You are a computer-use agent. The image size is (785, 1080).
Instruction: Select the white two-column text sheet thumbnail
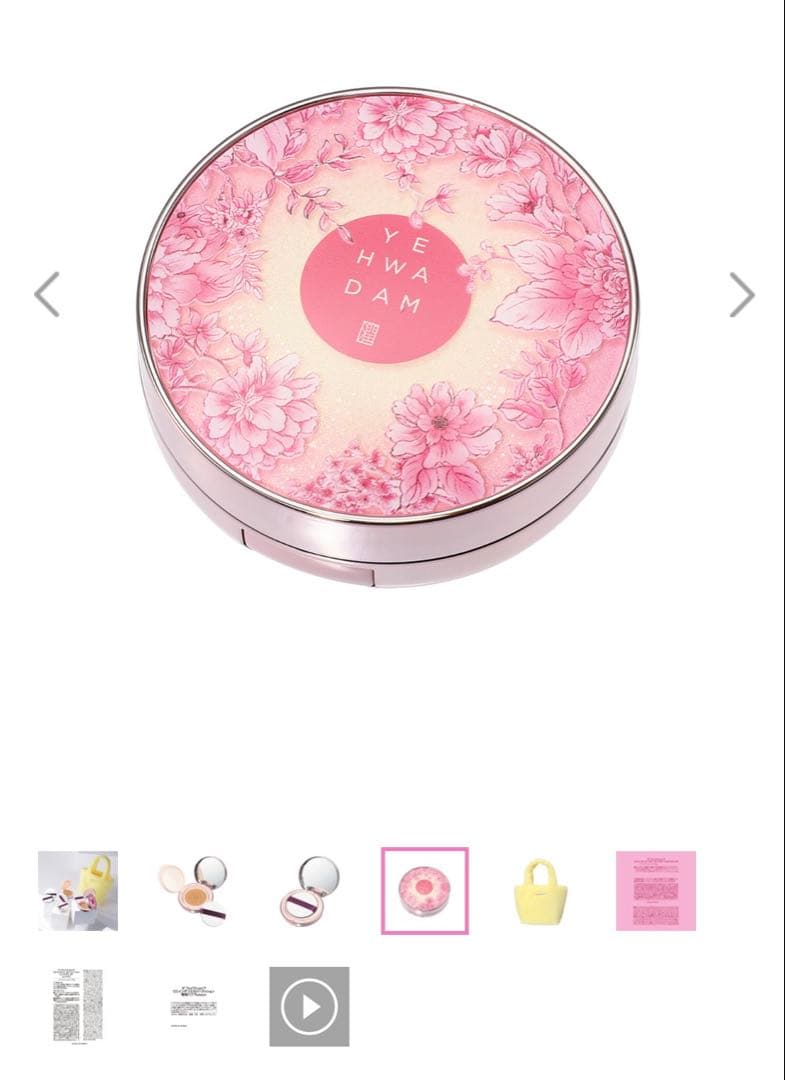coord(78,1006)
